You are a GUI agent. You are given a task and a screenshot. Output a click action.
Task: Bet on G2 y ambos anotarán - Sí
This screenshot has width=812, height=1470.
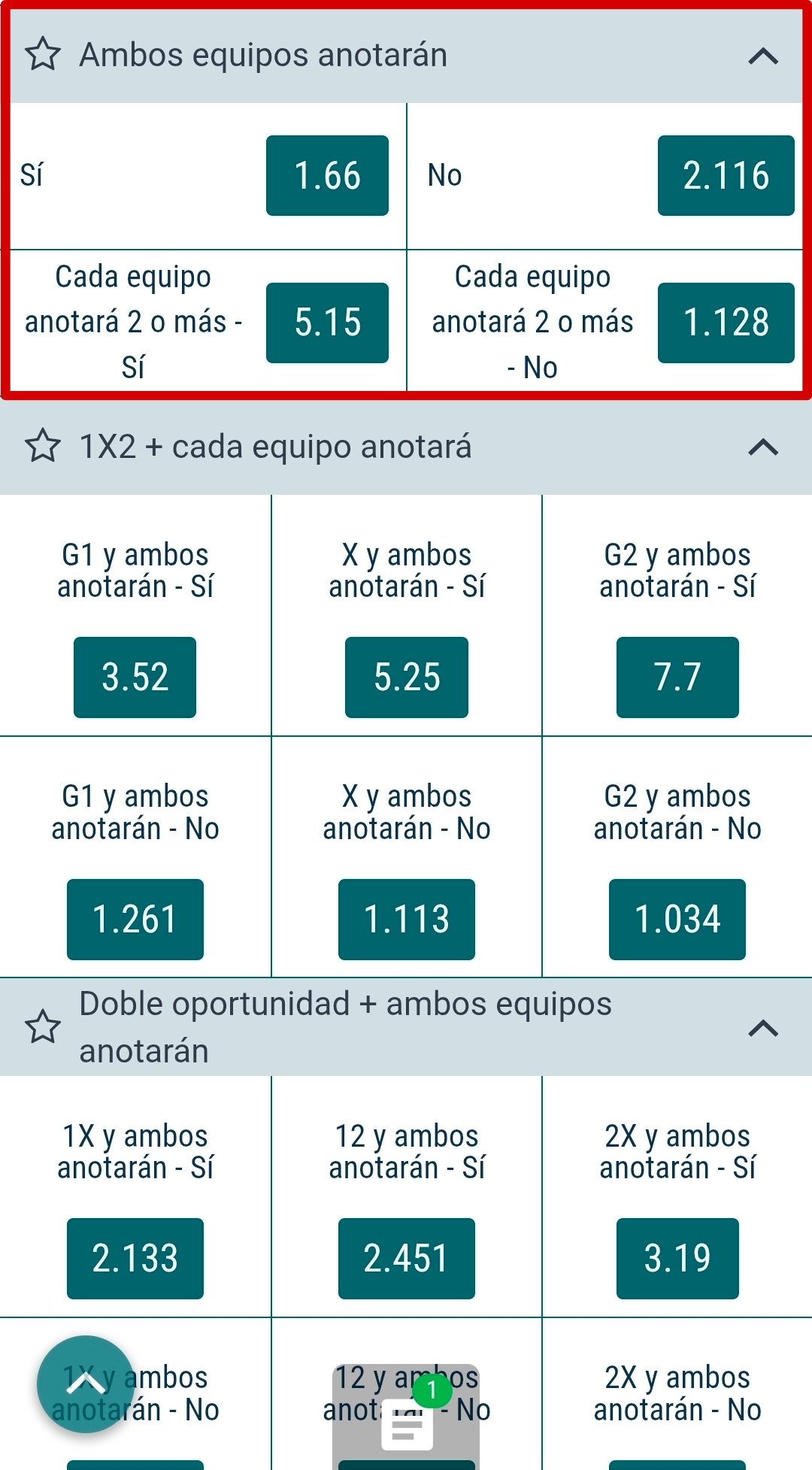676,677
